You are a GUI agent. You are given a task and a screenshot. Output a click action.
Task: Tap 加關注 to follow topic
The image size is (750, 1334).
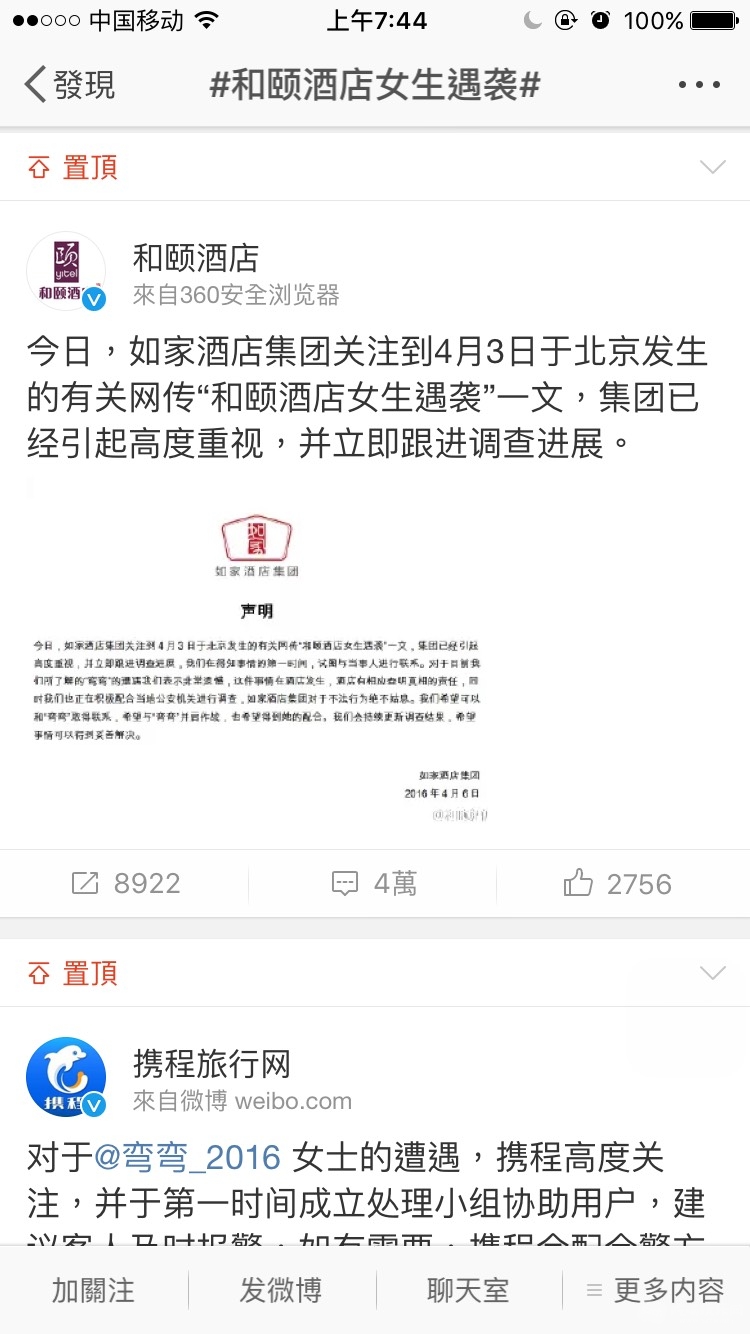pyautogui.click(x=93, y=1290)
